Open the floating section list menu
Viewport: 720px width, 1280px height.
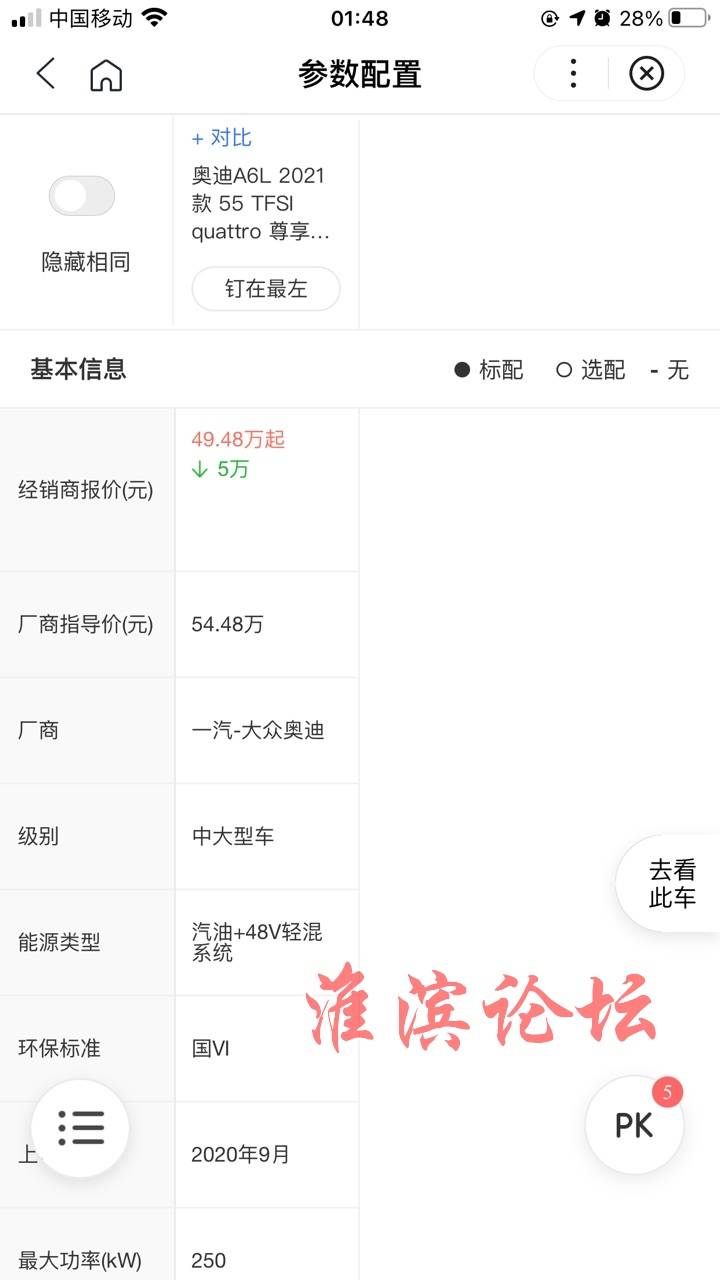tap(81, 1128)
